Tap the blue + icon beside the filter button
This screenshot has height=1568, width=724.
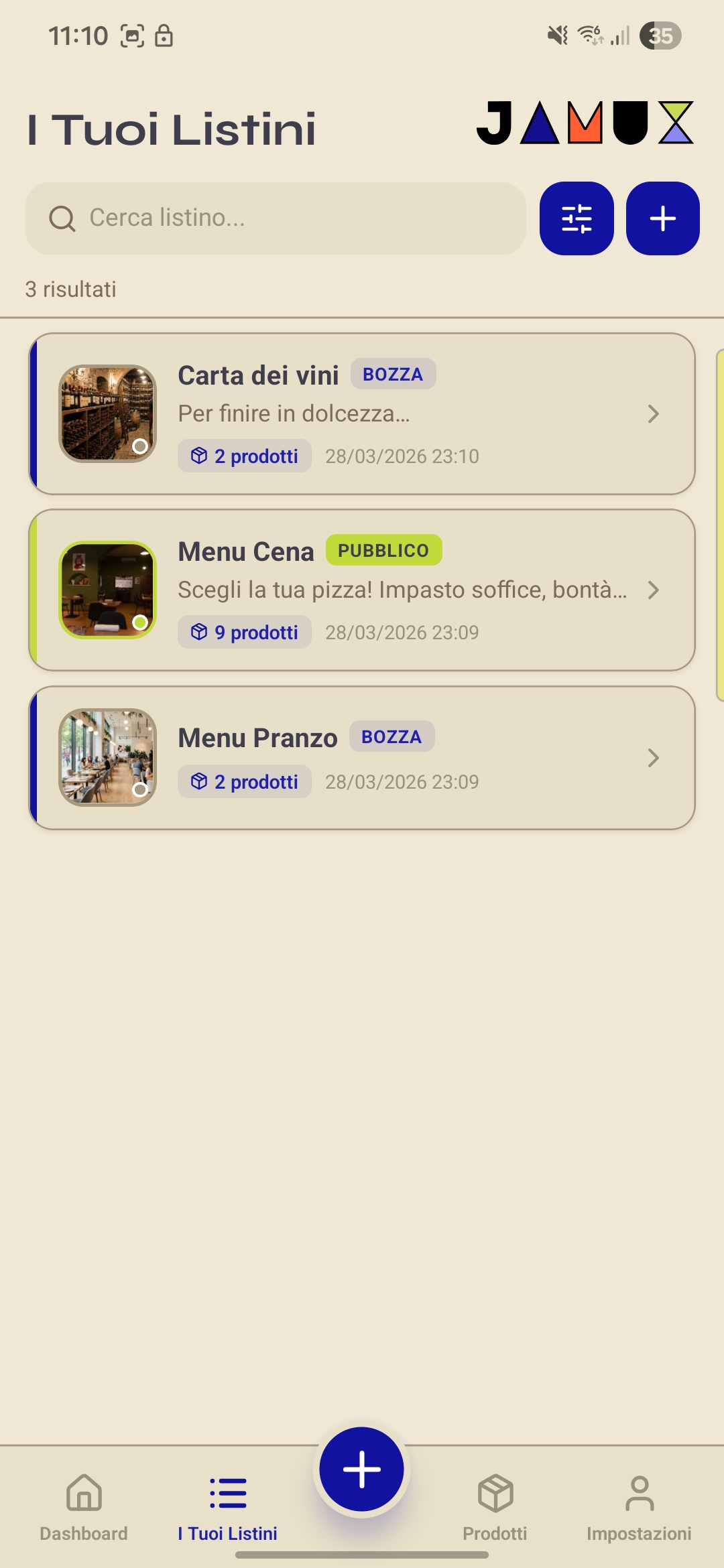(662, 218)
